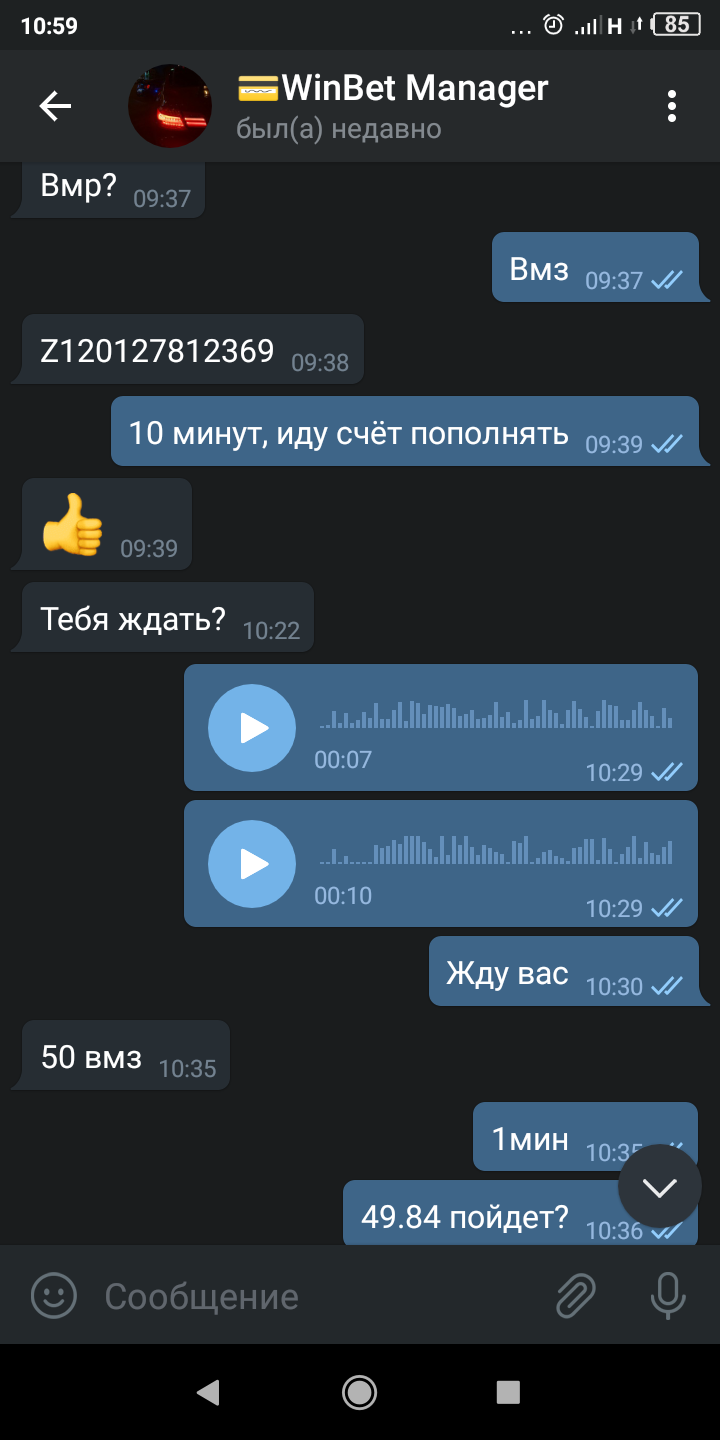Tap the message input field
Screen dimensions: 720x1440
point(320,1296)
